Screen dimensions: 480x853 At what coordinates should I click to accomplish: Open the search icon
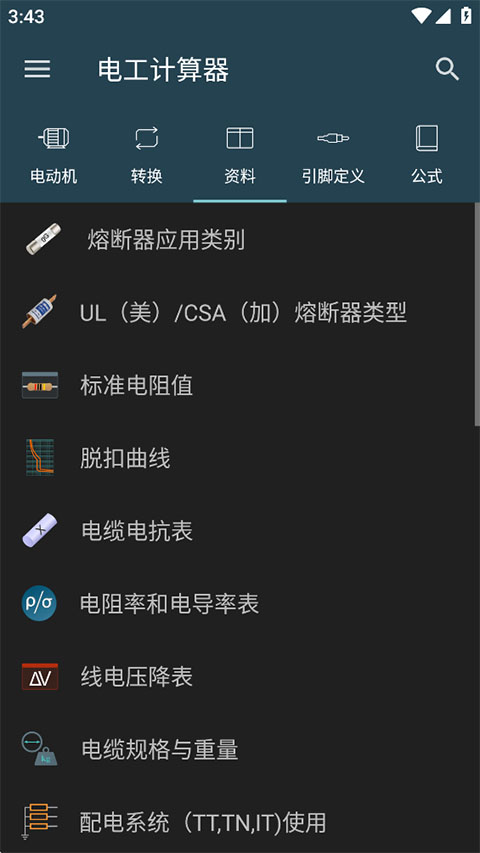(447, 70)
